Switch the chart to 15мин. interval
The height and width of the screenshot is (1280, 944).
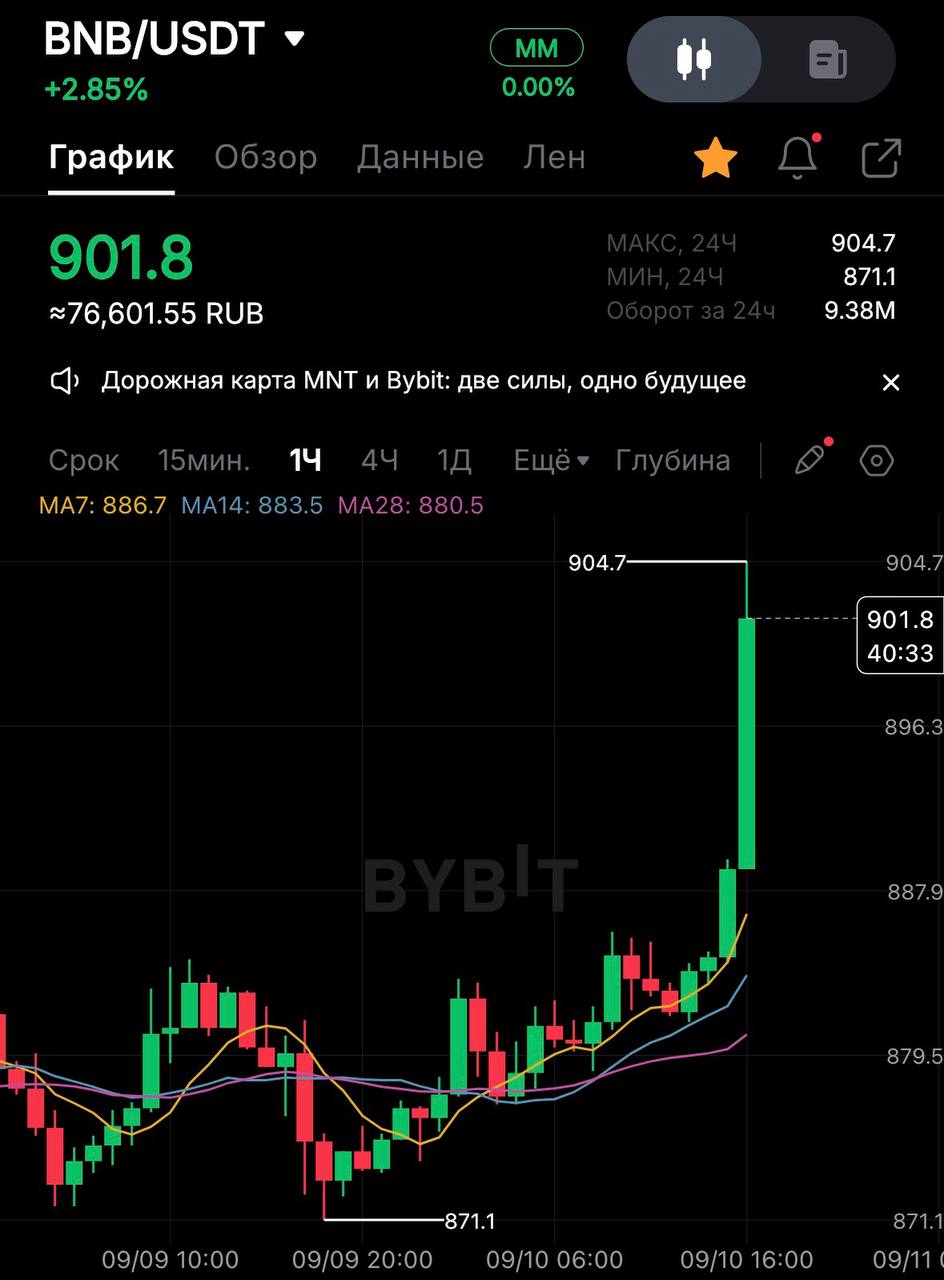click(x=204, y=461)
